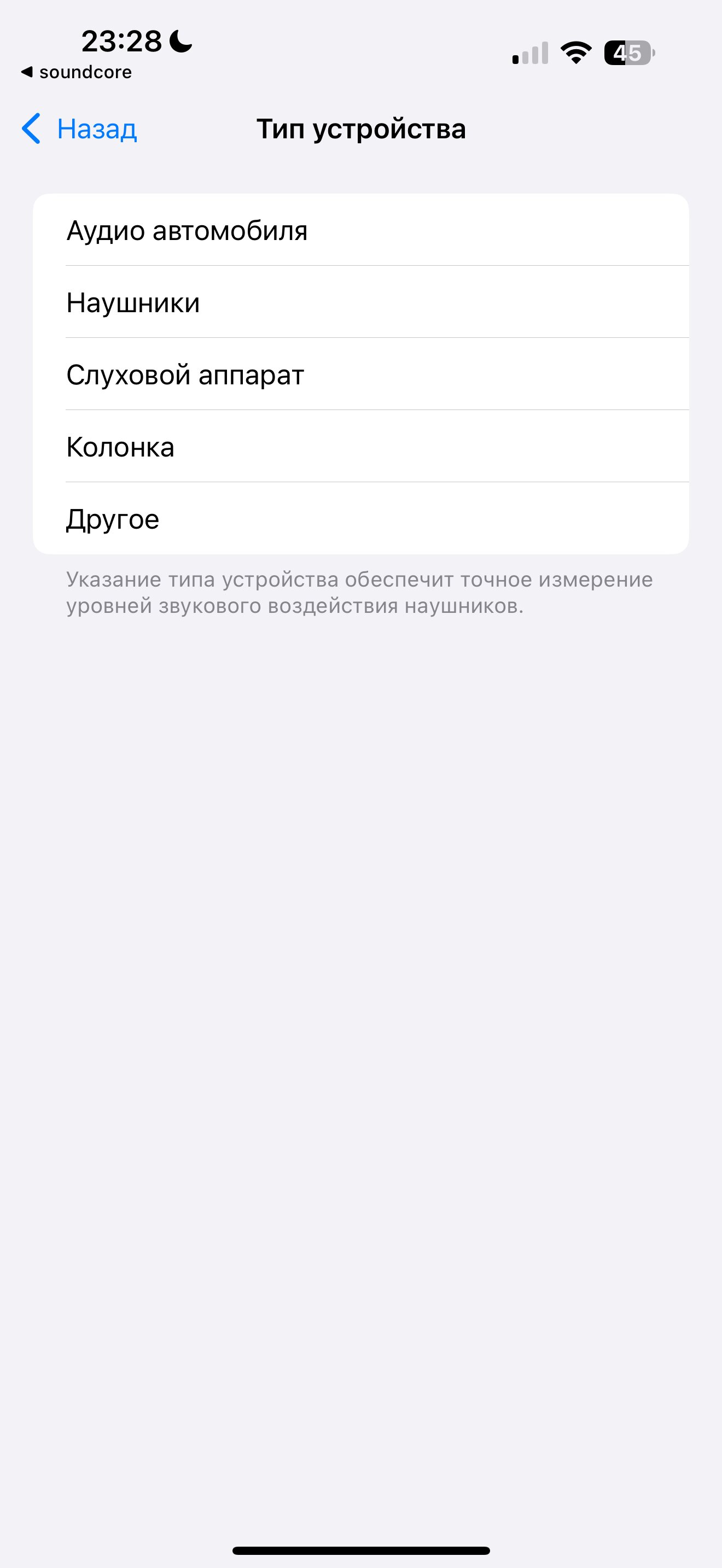This screenshot has width=722, height=1568.
Task: Set device type to Колонка
Action: point(361,446)
